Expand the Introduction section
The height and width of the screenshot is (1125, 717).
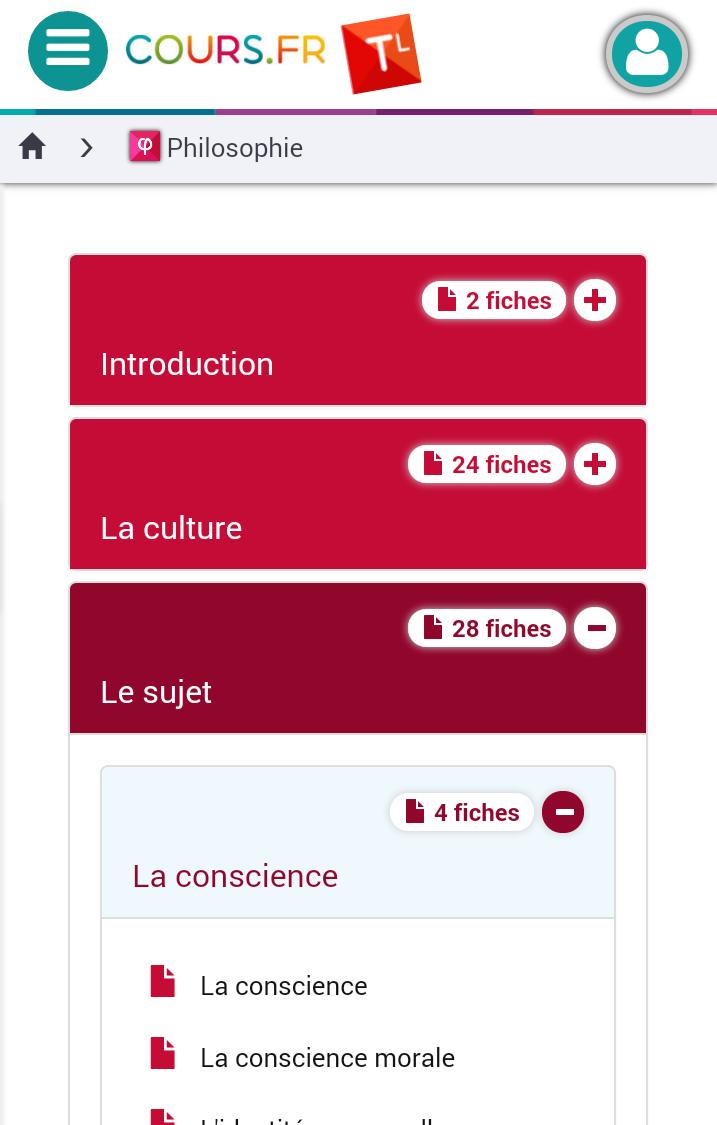[x=595, y=300]
